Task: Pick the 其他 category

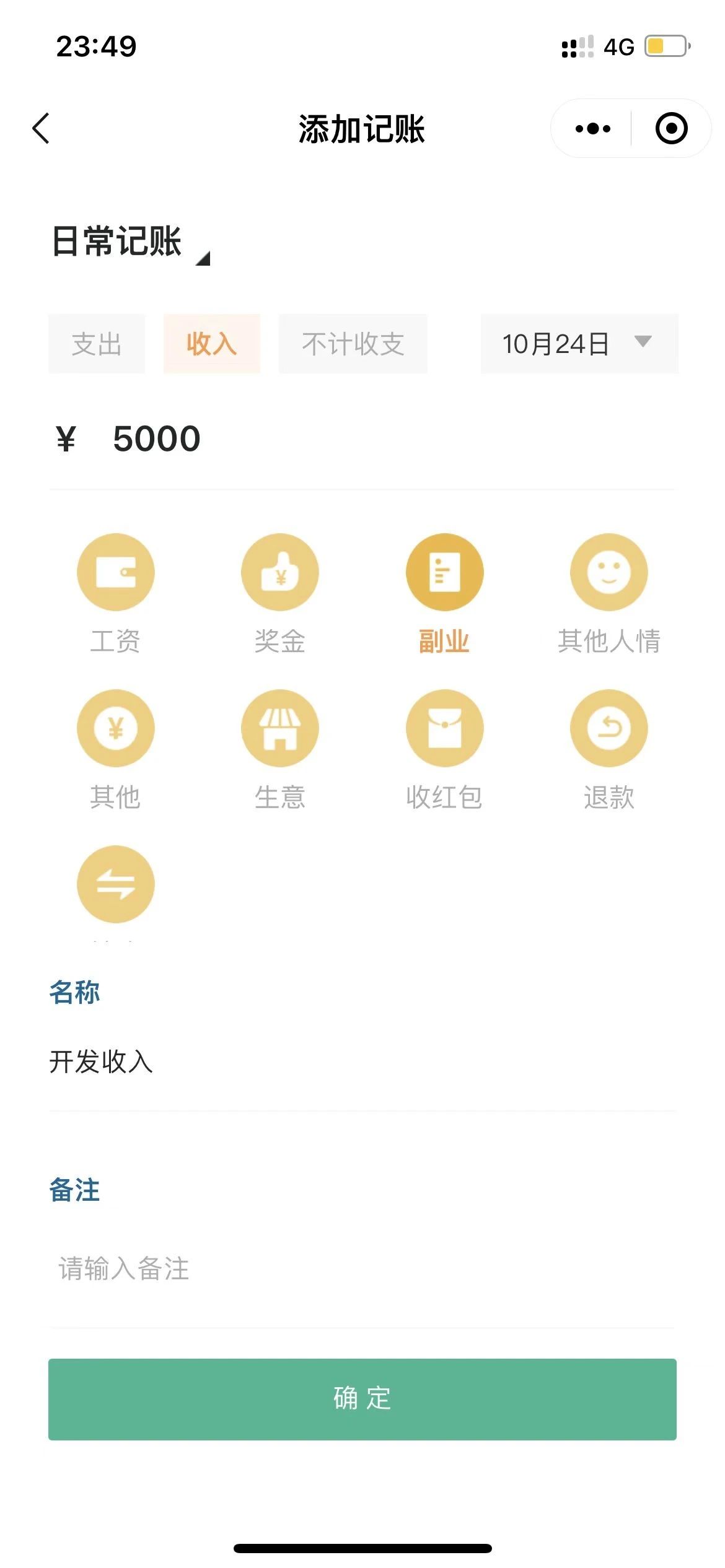Action: 116,749
